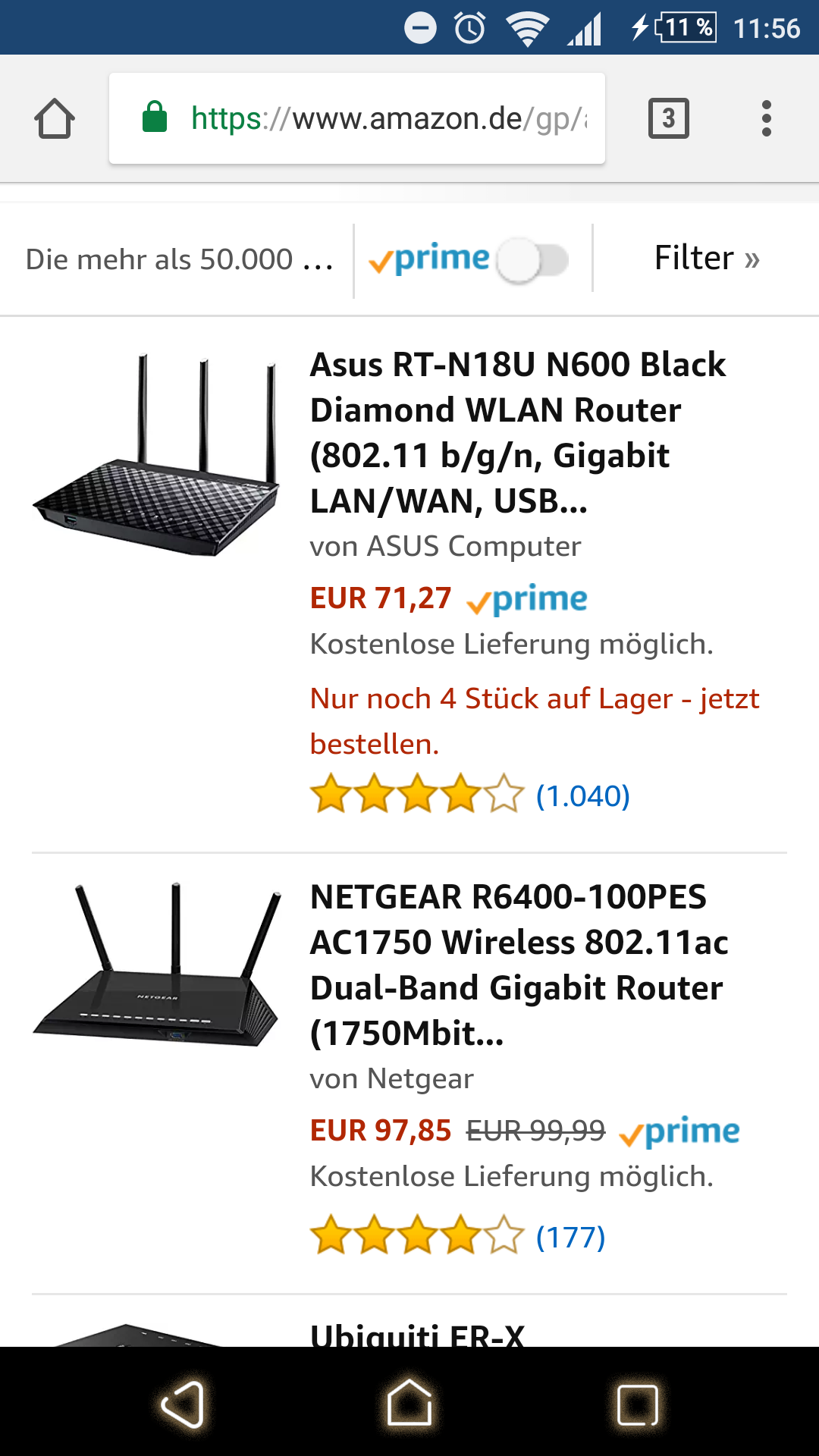Toggle the Prime filter switch
This screenshot has width=819, height=1456.
(532, 260)
